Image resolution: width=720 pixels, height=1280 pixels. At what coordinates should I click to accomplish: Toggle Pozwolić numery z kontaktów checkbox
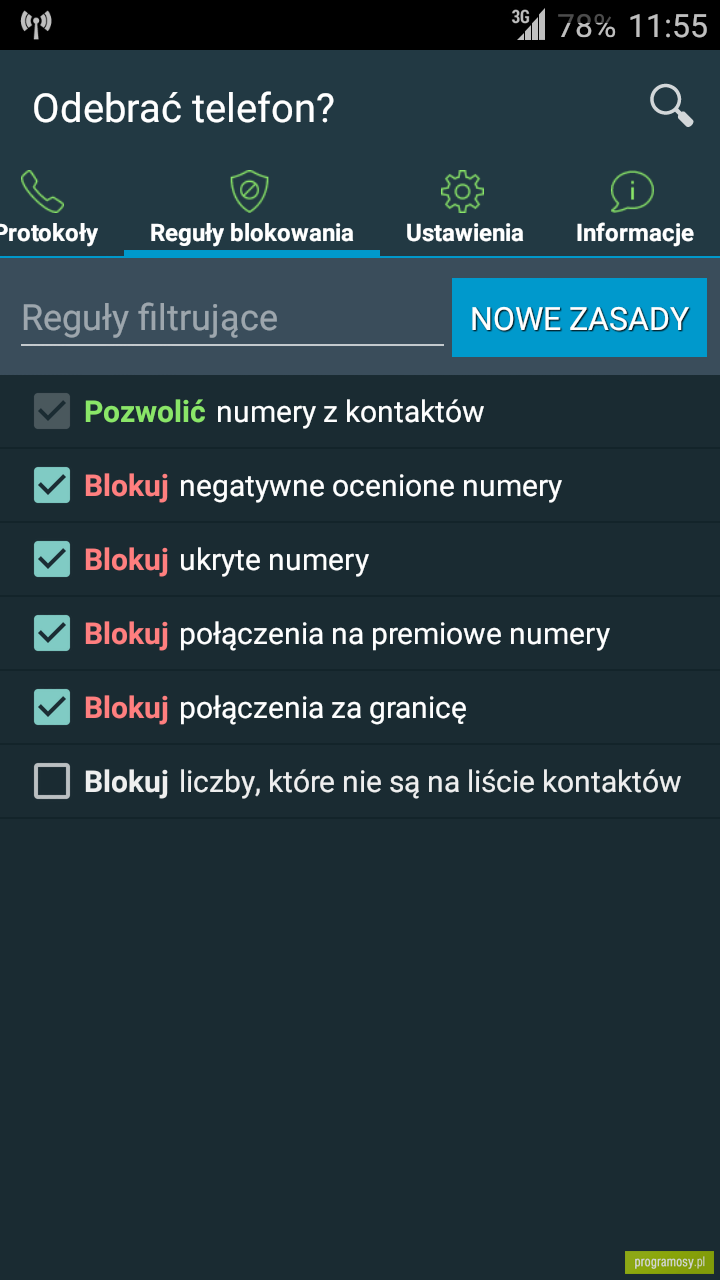point(52,411)
